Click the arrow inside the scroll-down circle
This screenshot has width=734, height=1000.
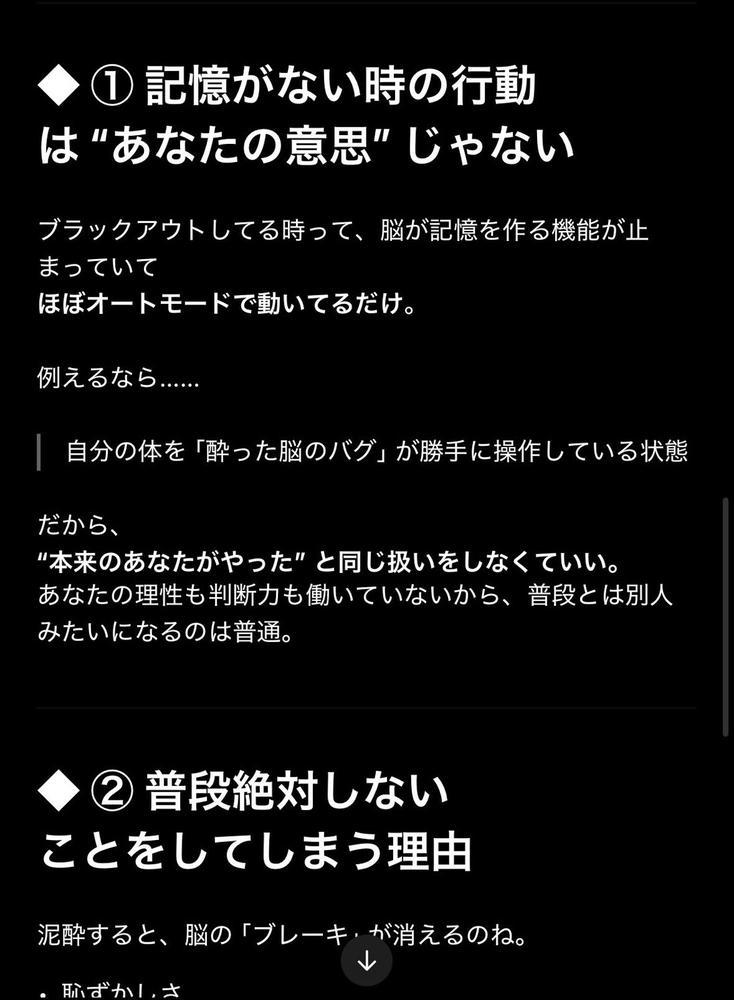[x=367, y=961]
